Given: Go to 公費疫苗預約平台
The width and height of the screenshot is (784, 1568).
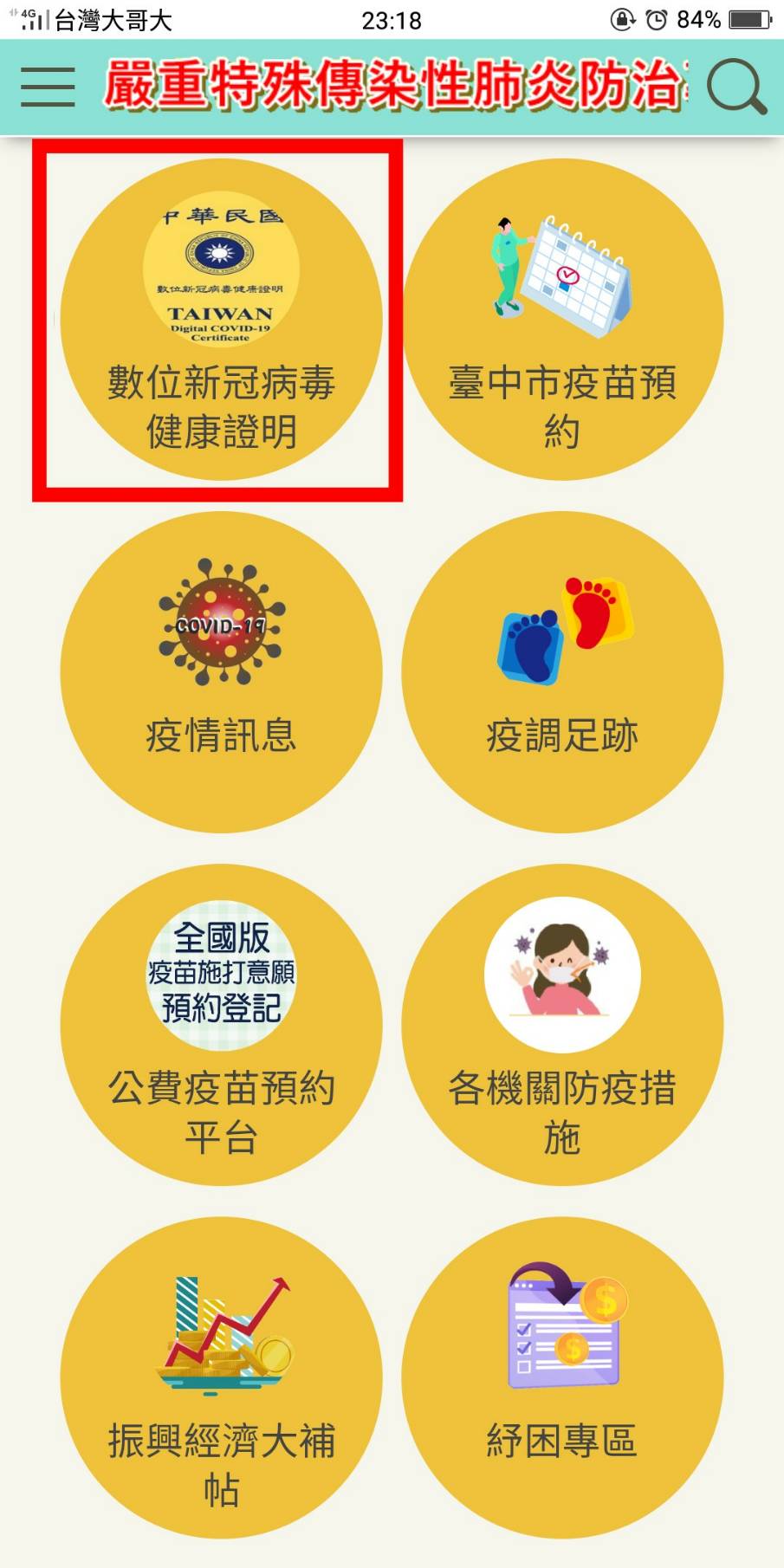Looking at the screenshot, I should pyautogui.click(x=221, y=1026).
